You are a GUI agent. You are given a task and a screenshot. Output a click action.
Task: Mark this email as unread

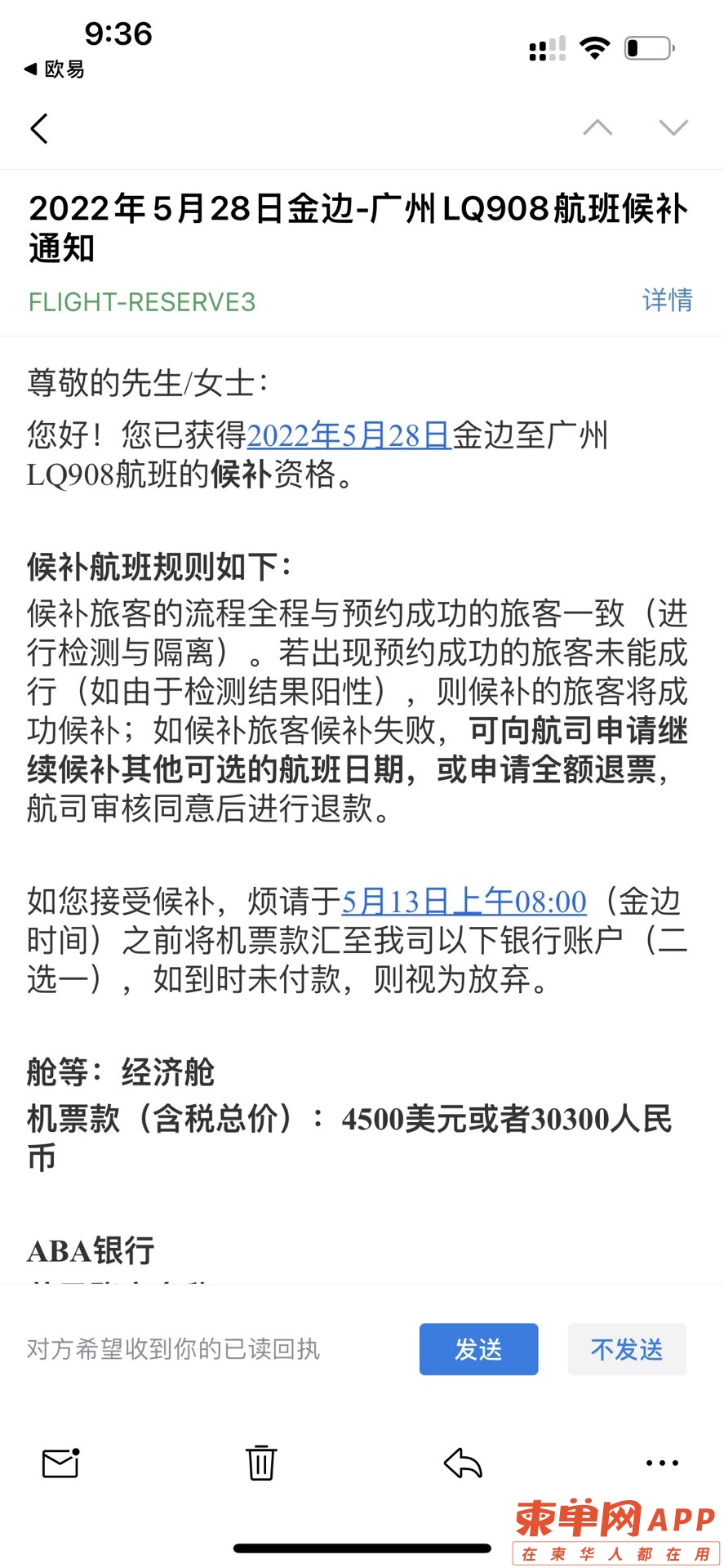click(60, 1463)
